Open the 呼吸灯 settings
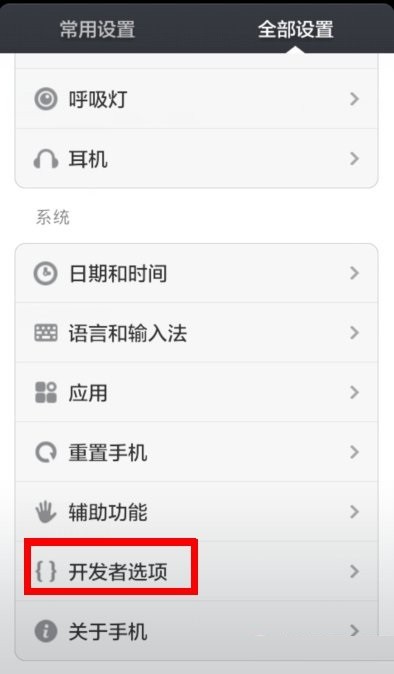 196,99
